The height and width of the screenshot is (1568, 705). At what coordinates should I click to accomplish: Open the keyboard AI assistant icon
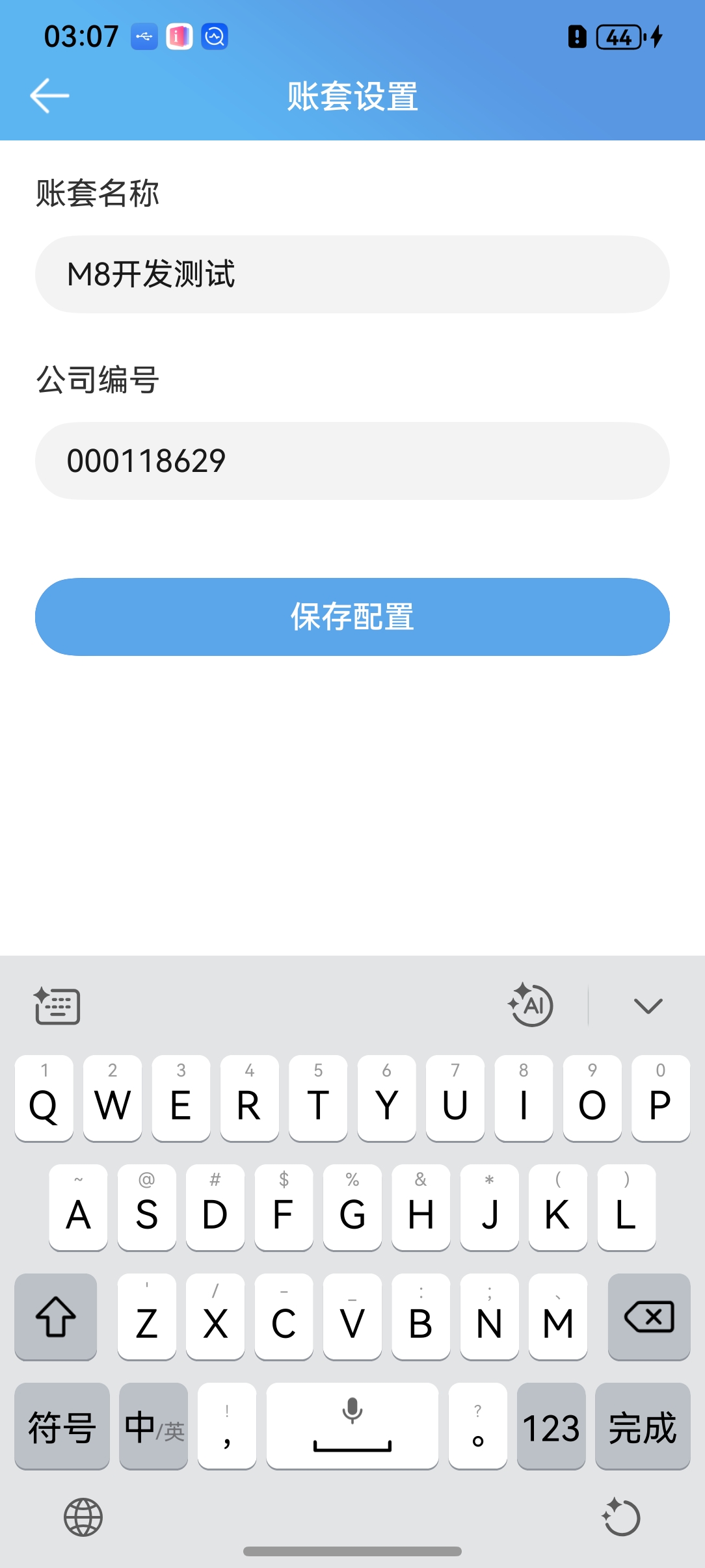531,1005
